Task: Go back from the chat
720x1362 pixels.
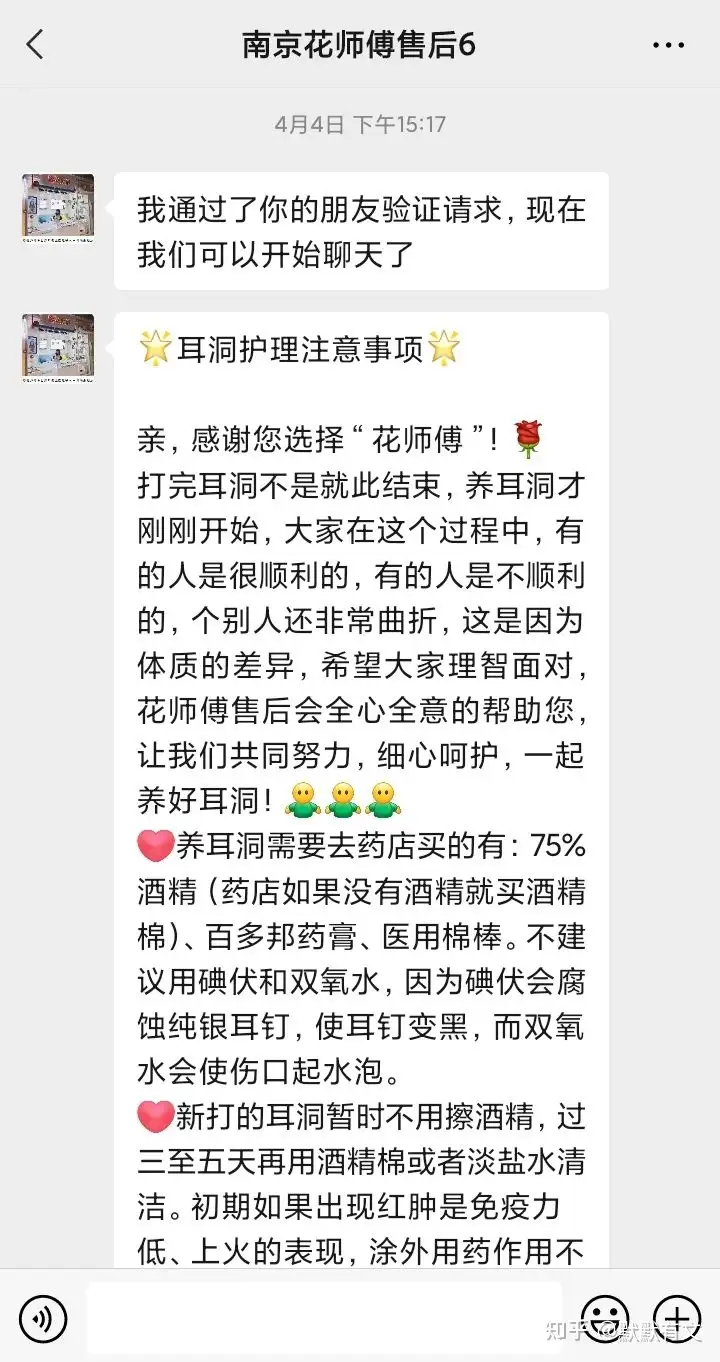Action: [x=35, y=45]
